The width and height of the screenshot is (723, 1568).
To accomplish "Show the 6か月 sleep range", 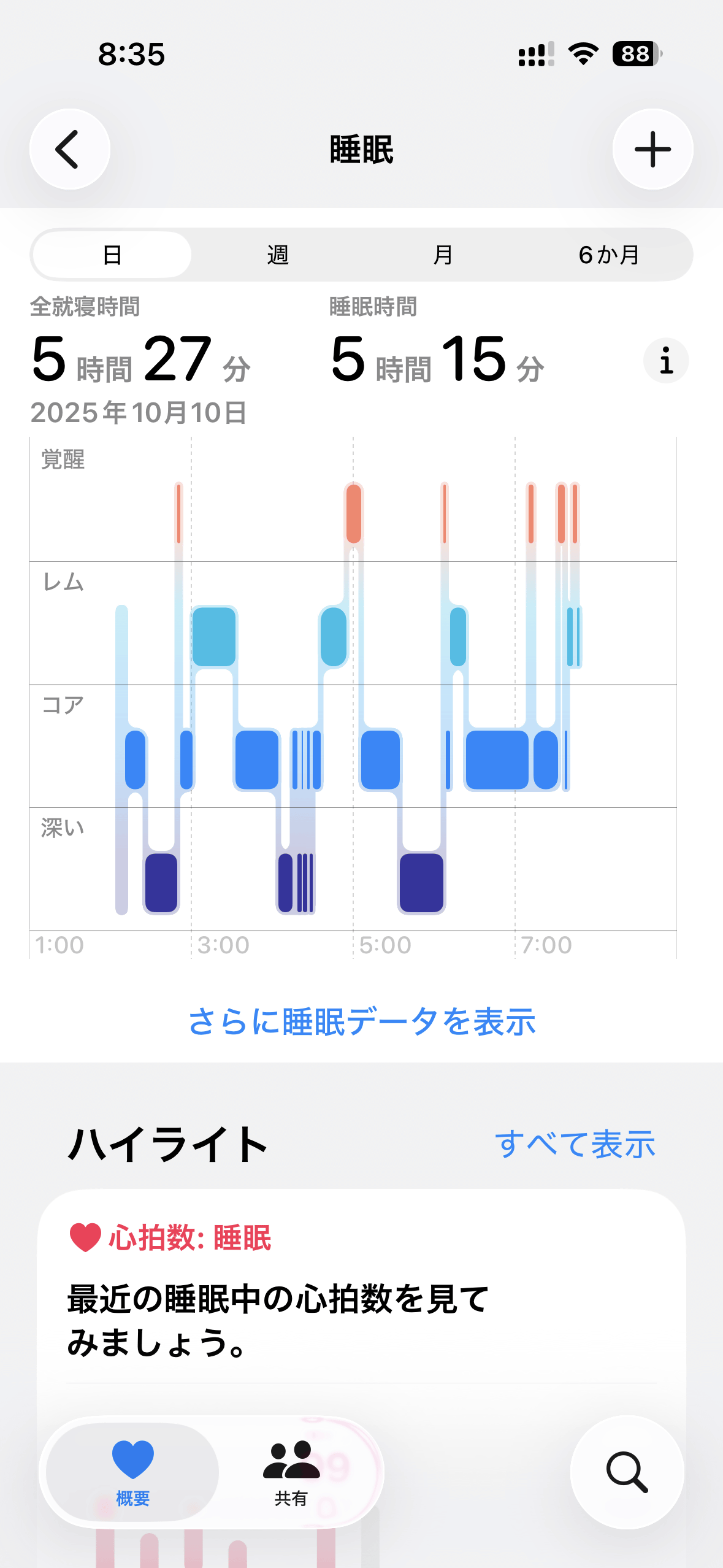I will point(609,255).
